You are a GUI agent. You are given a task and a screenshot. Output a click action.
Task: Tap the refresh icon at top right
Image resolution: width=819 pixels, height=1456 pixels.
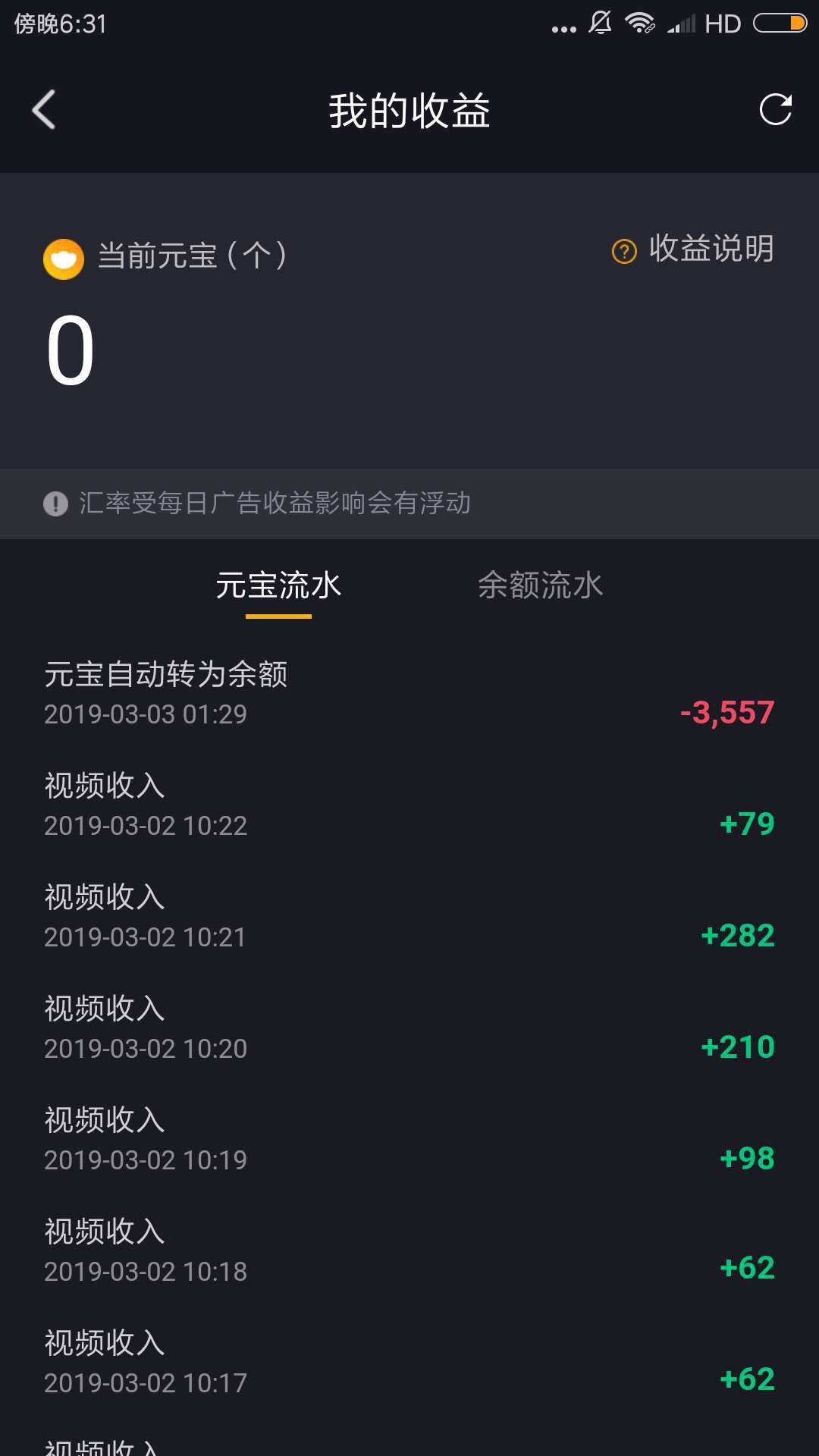[x=775, y=110]
